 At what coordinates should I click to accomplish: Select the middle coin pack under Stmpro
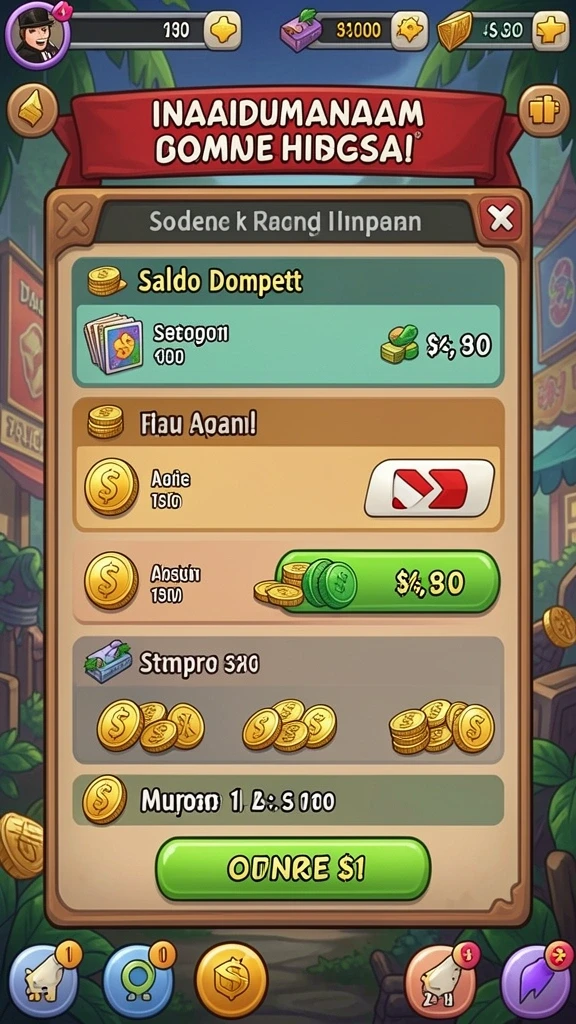tap(289, 724)
